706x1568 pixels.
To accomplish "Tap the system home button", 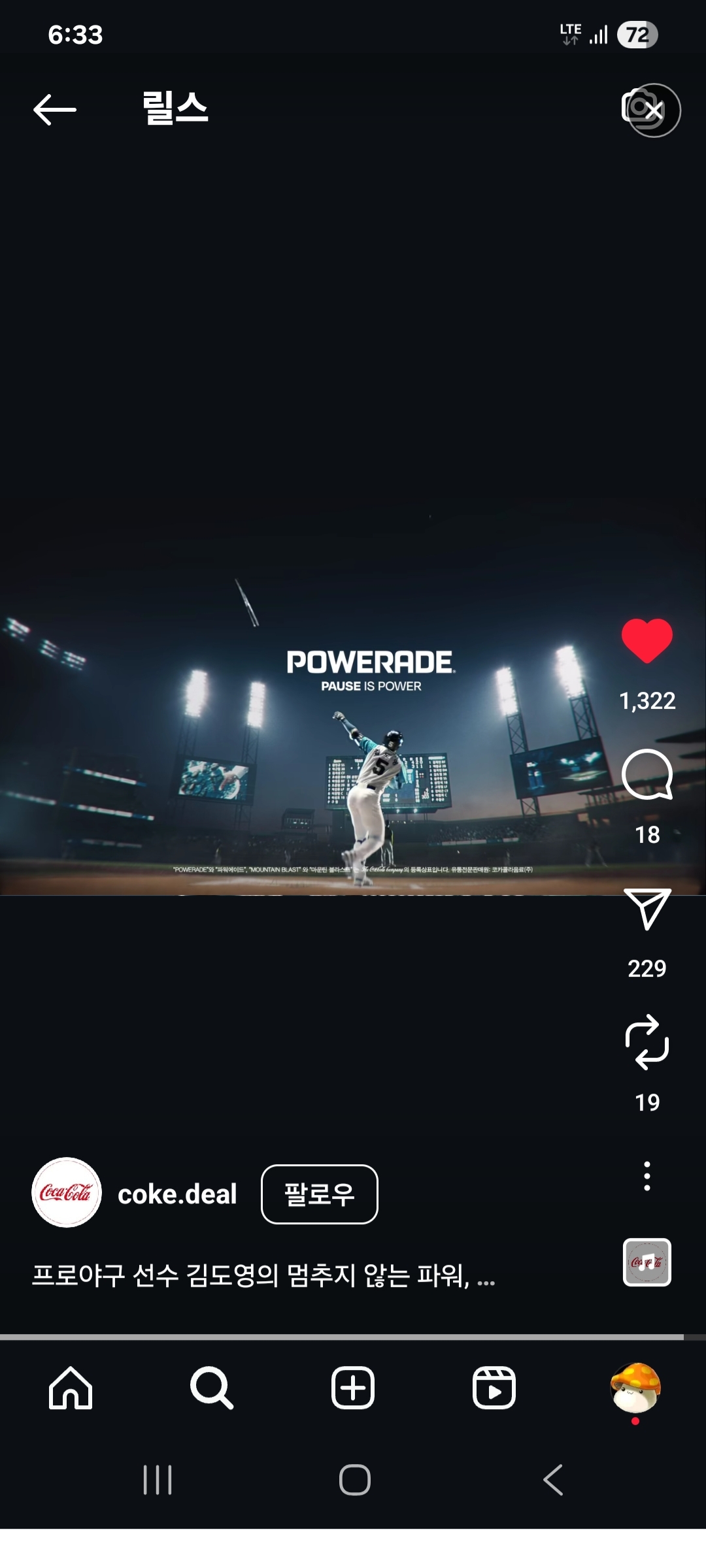I will click(x=355, y=1480).
